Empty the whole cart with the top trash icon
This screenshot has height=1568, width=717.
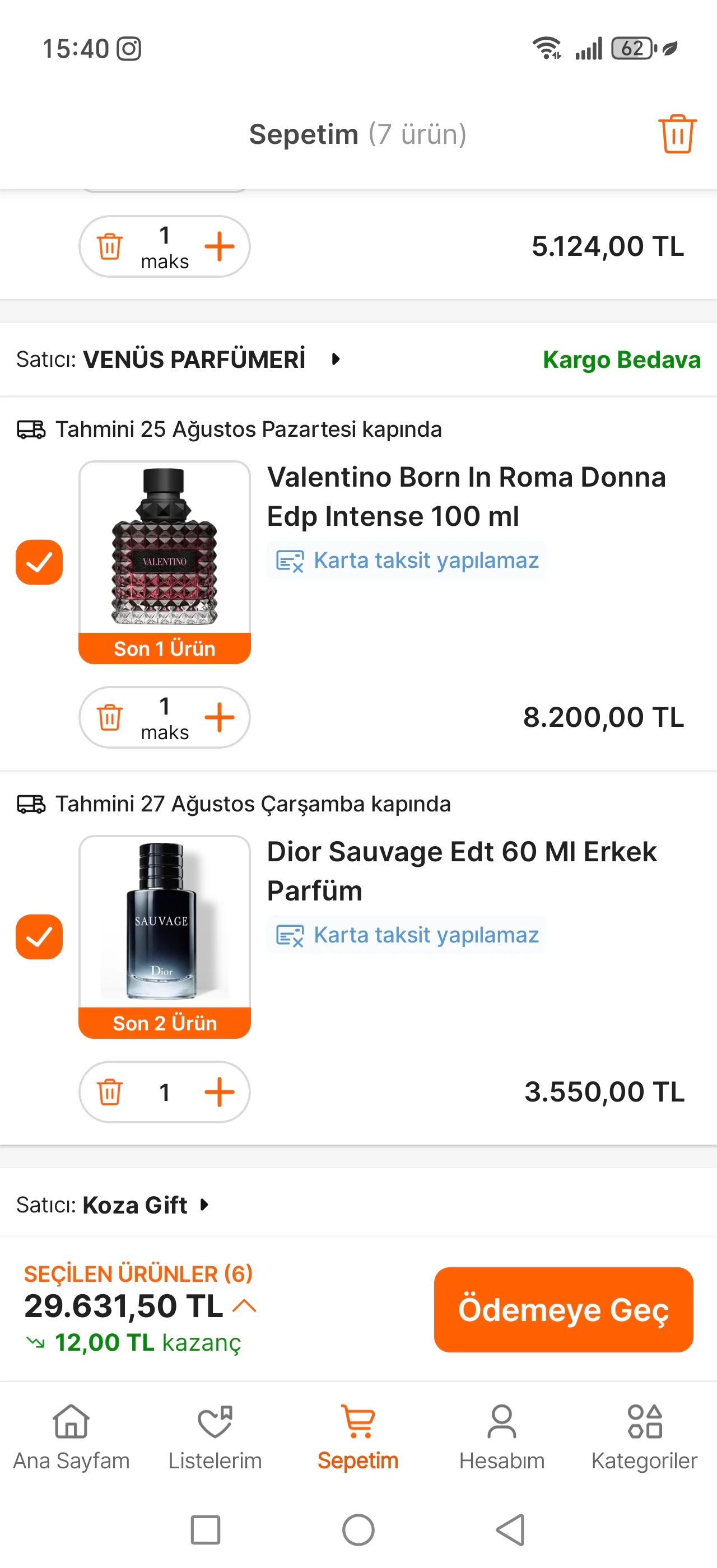[677, 134]
